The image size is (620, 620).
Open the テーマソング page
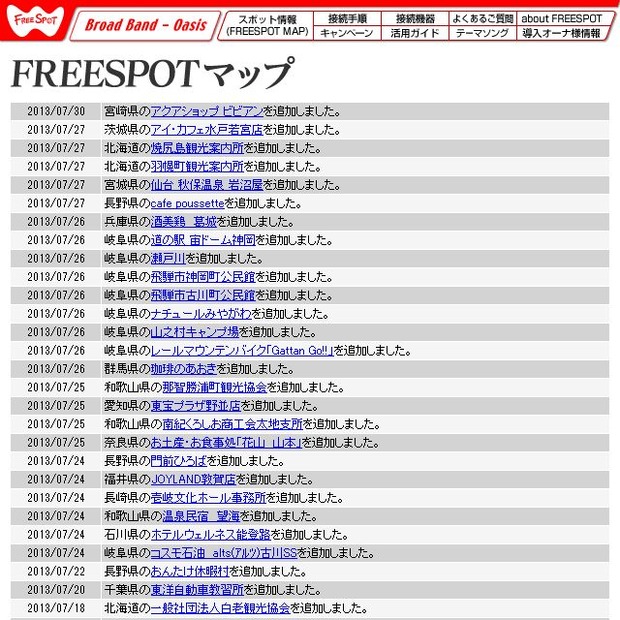[482, 33]
